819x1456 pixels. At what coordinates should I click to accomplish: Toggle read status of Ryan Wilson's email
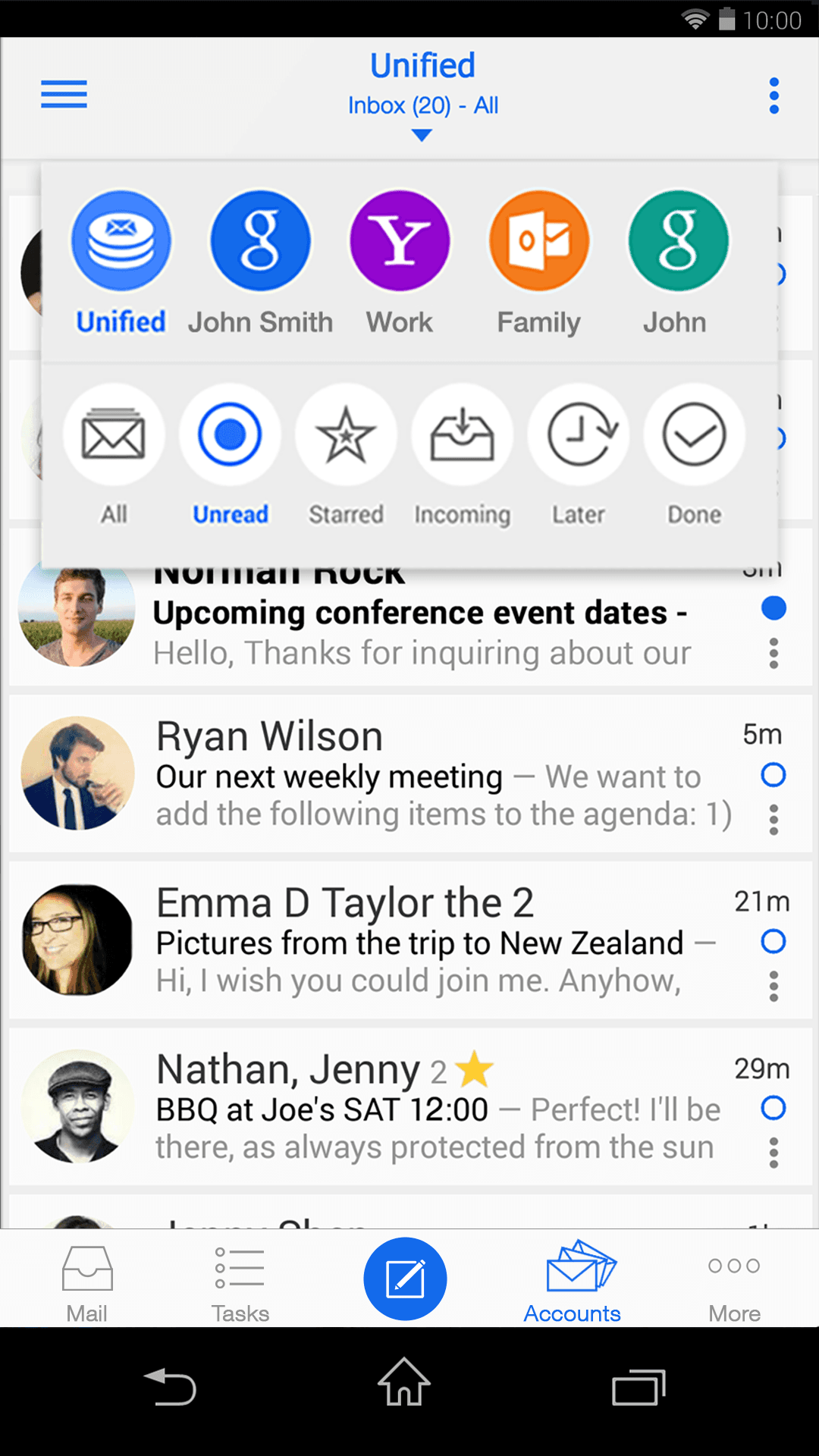pos(773,775)
